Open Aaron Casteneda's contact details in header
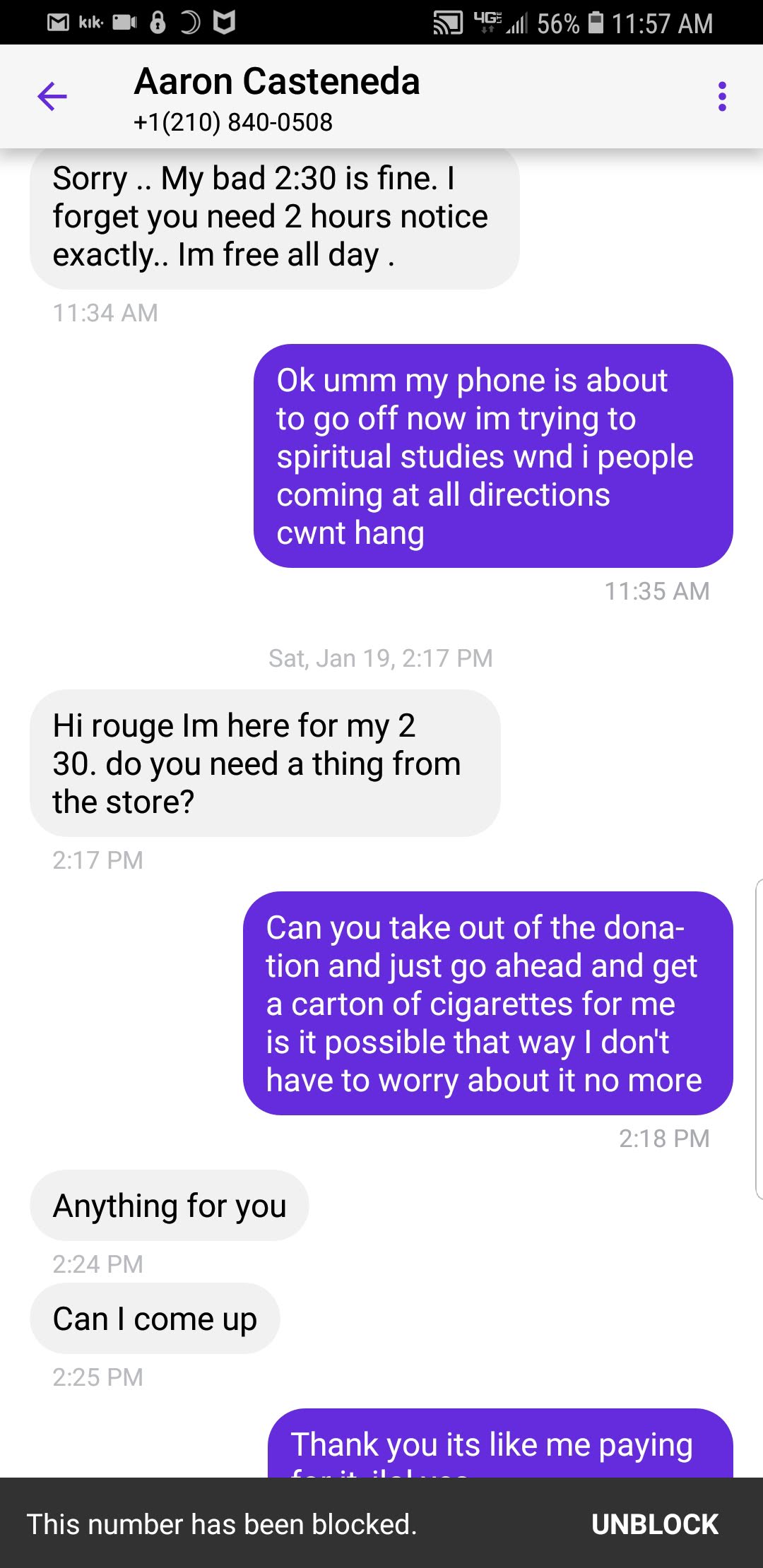This screenshot has height=1568, width=763. click(277, 97)
